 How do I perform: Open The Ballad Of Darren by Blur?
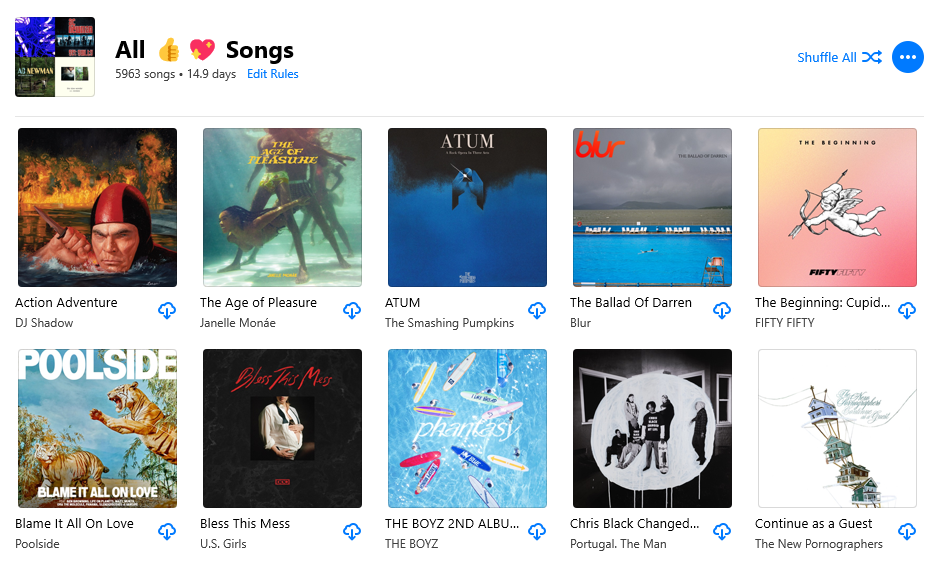652,207
